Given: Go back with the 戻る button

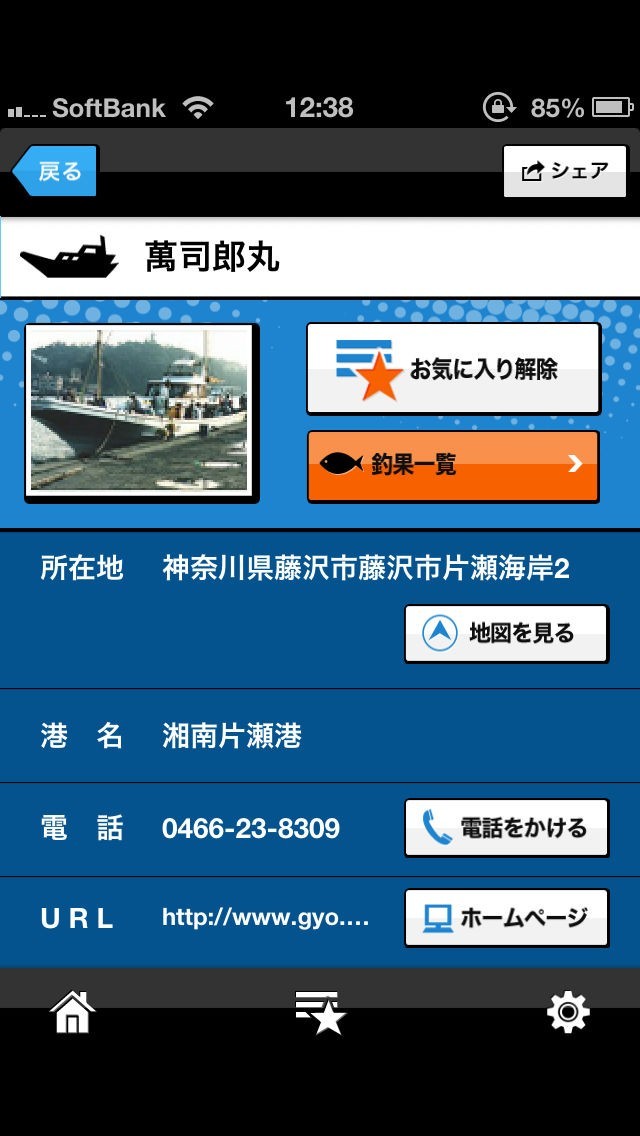Looking at the screenshot, I should coord(56,171).
